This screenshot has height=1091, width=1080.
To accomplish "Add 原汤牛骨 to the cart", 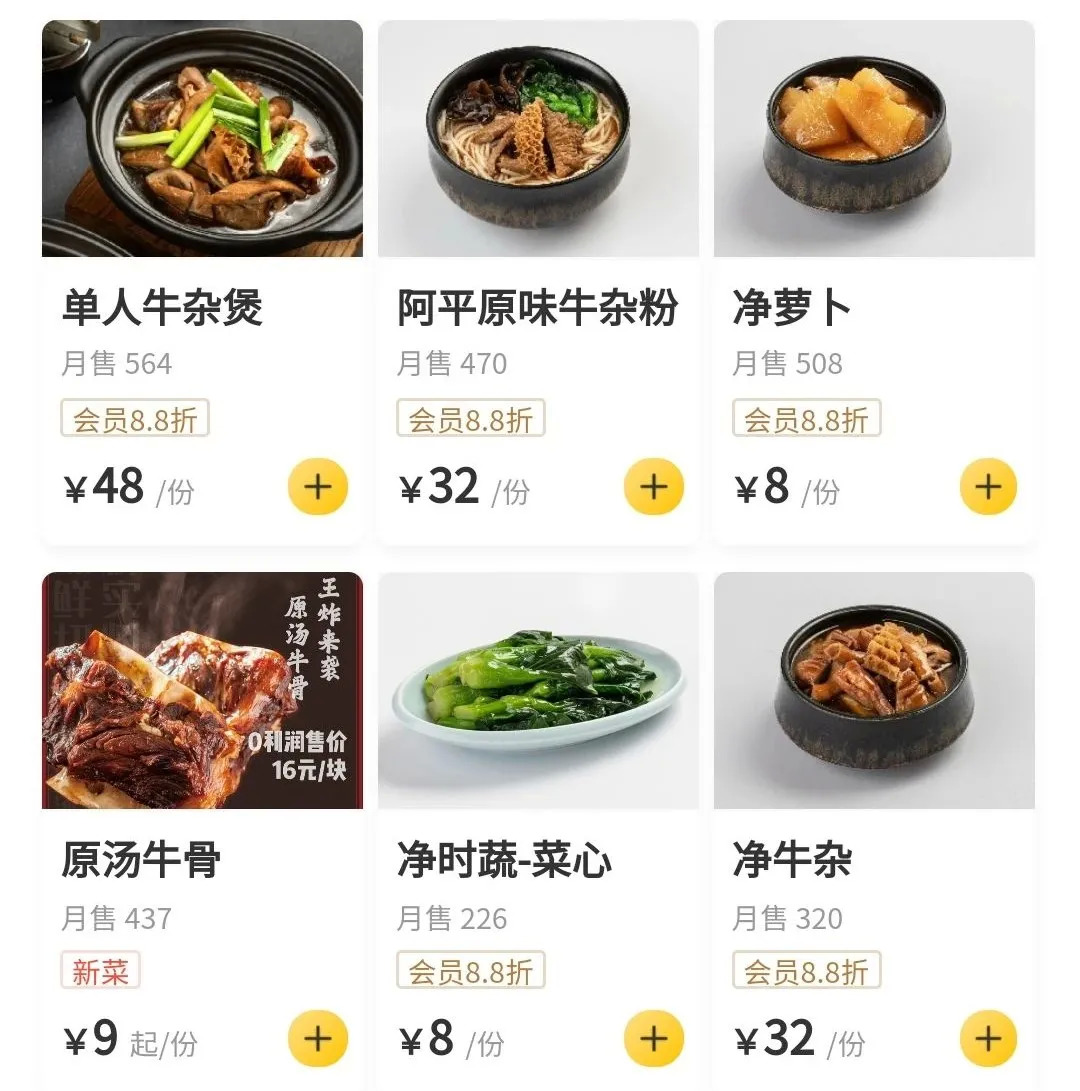I will (x=318, y=1039).
